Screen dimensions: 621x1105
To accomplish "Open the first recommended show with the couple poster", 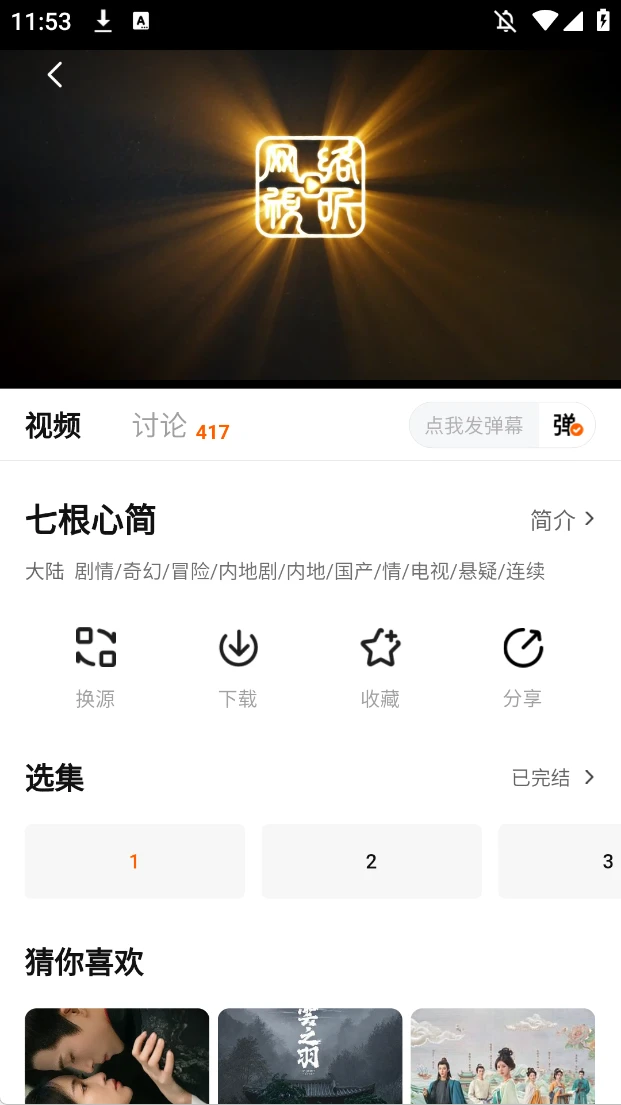I will pos(117,1055).
